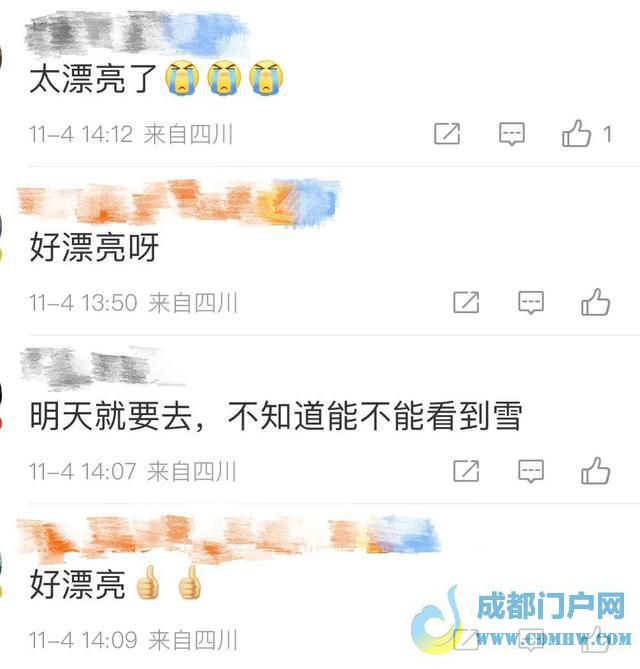Screen dimensions: 640x669
Task: Reply to the comment 好漂亮呀
Action: click(x=531, y=301)
